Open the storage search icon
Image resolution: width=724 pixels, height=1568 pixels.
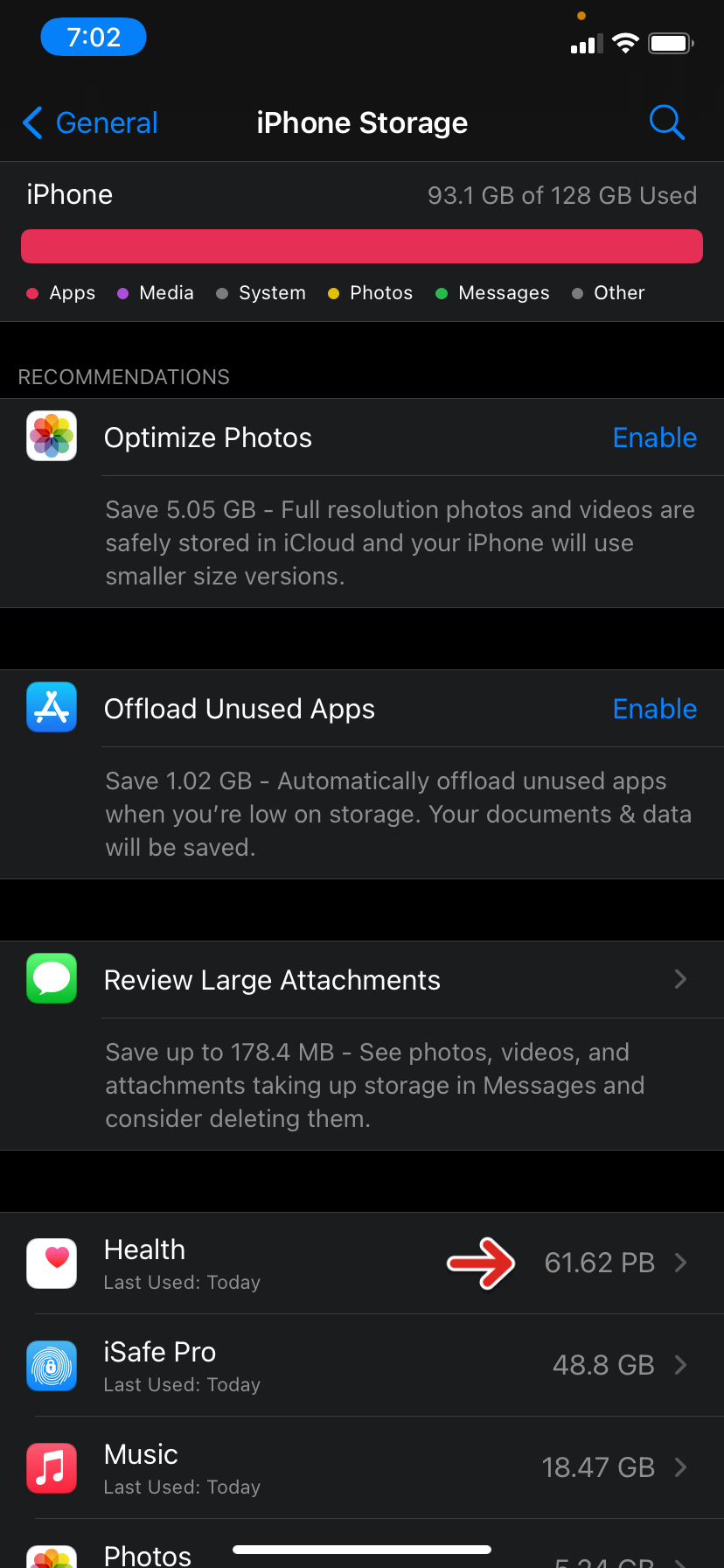click(666, 122)
